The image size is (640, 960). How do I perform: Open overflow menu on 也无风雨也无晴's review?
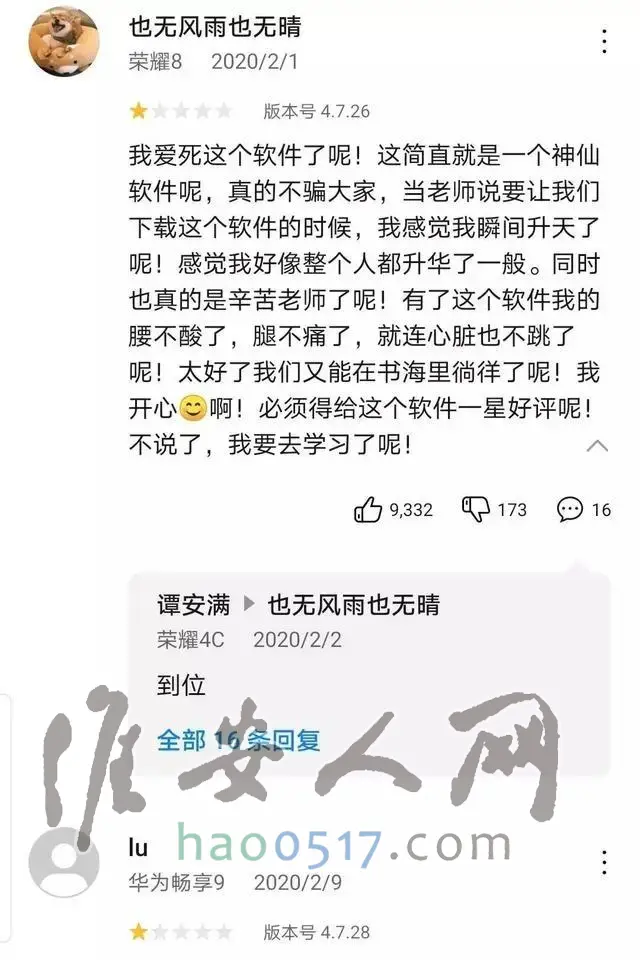tap(605, 41)
